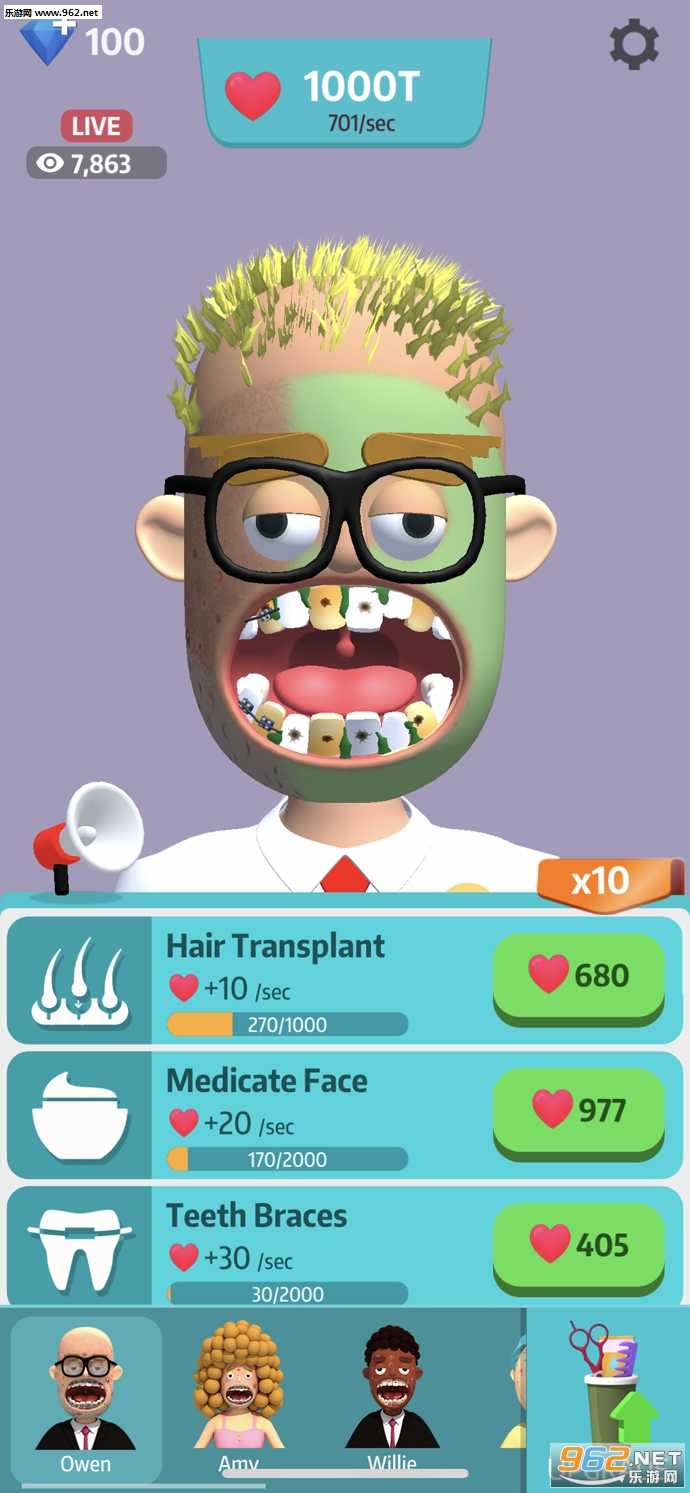690x1493 pixels.
Task: Buy Teeth Braces upgrade for 405 hearts
Action: pyautogui.click(x=578, y=1246)
